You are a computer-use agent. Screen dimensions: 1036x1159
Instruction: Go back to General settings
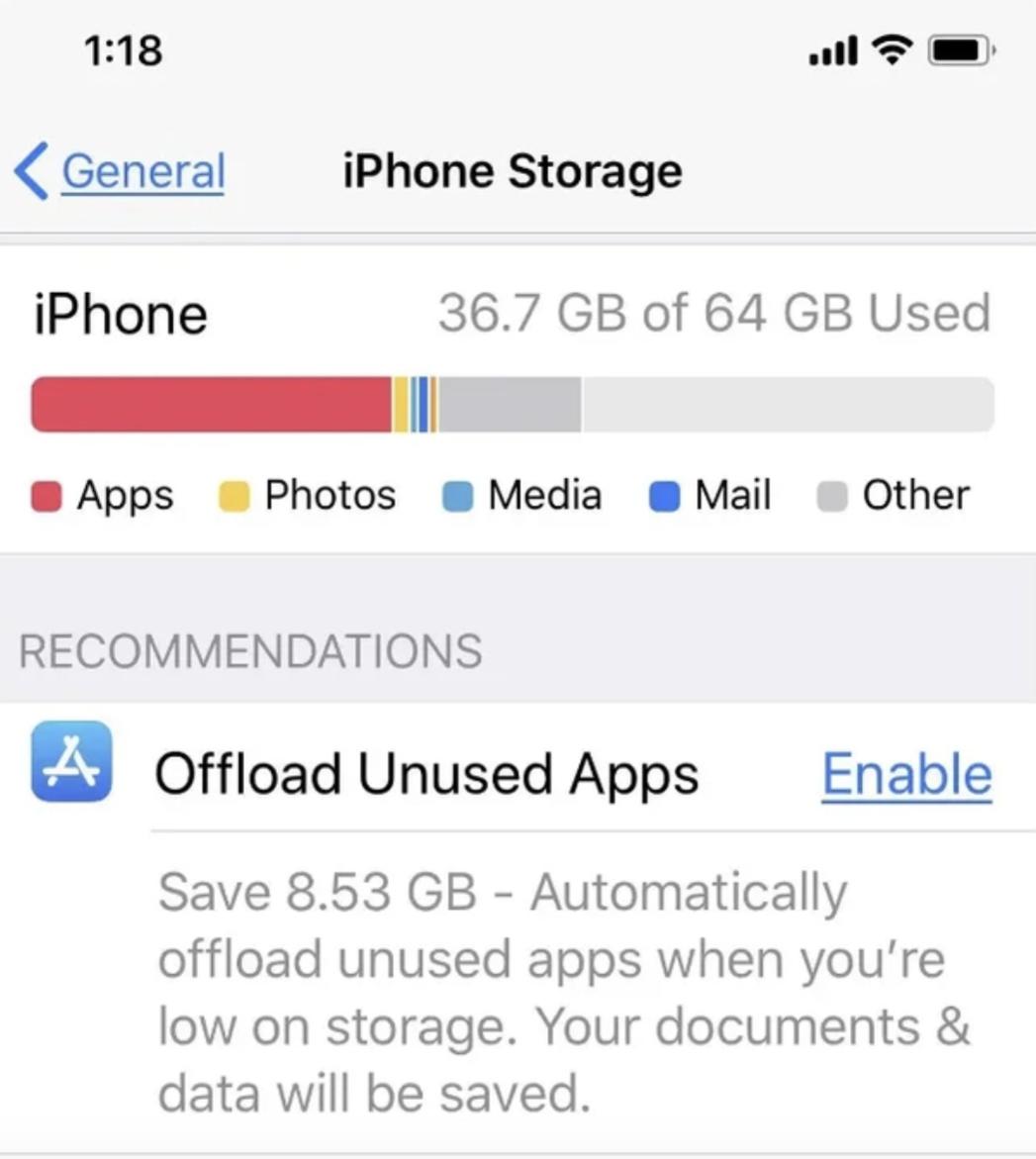pos(123,171)
